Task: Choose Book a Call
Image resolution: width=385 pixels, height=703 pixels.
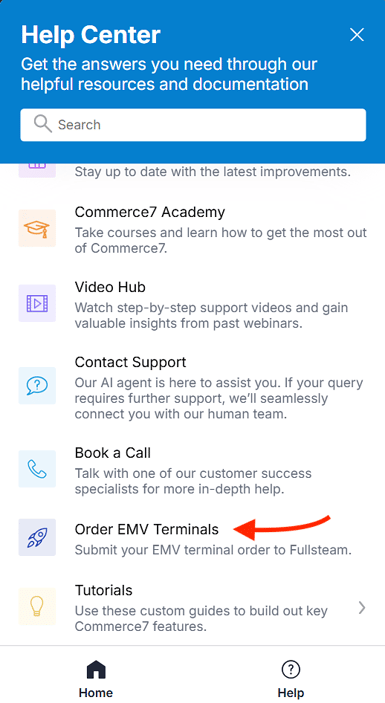Action: click(x=193, y=469)
